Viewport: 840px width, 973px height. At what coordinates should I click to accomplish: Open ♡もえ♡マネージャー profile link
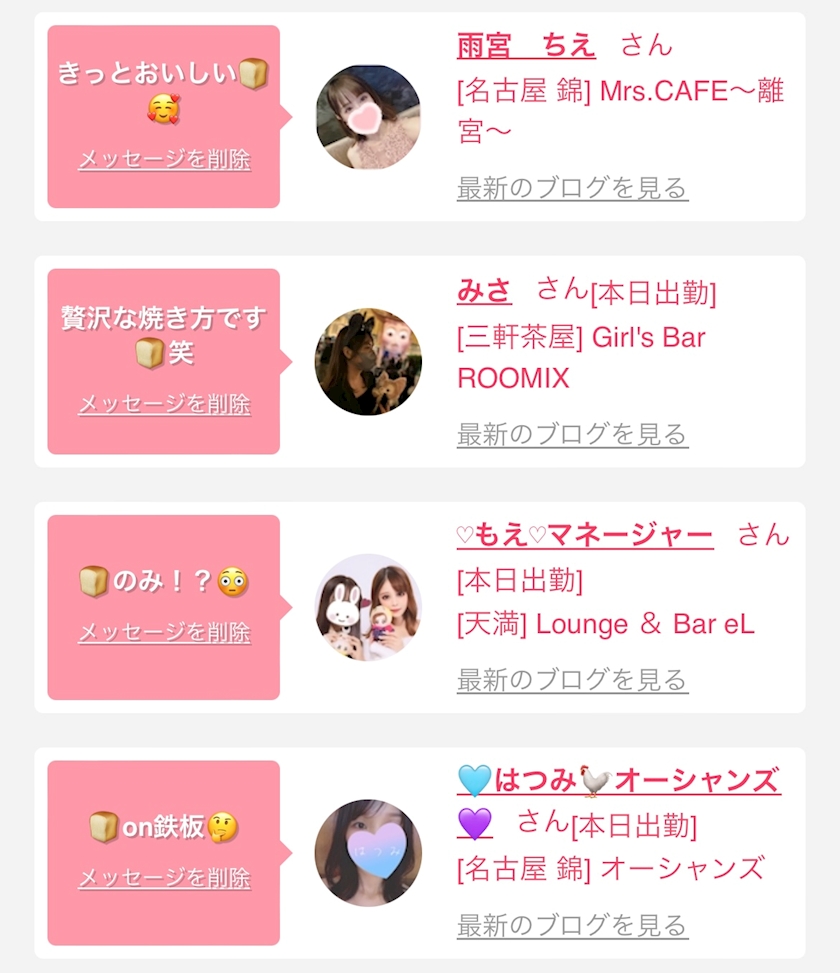[x=584, y=535]
